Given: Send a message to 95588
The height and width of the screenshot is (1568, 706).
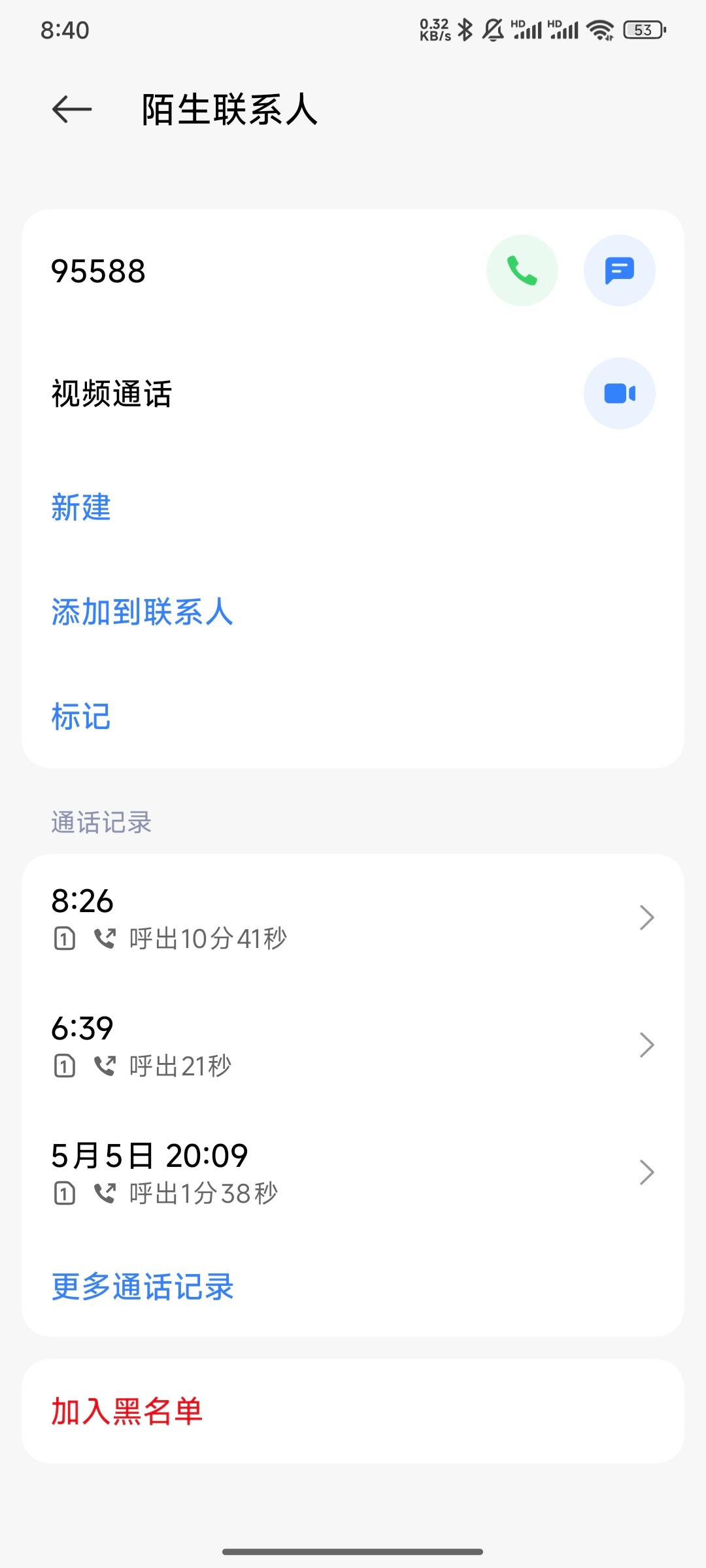Looking at the screenshot, I should (x=619, y=270).
